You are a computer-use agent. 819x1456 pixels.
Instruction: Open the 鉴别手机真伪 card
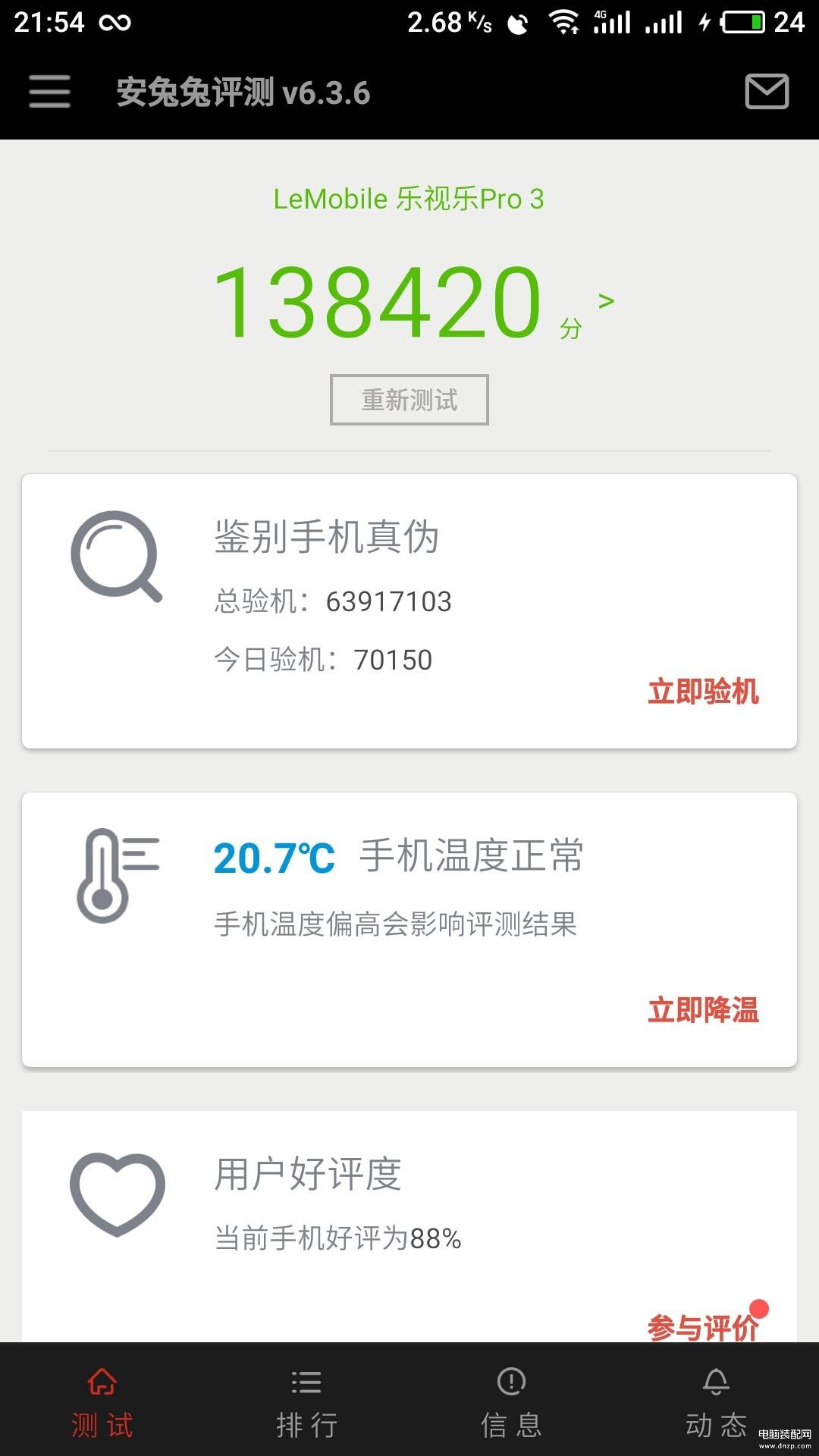click(409, 611)
